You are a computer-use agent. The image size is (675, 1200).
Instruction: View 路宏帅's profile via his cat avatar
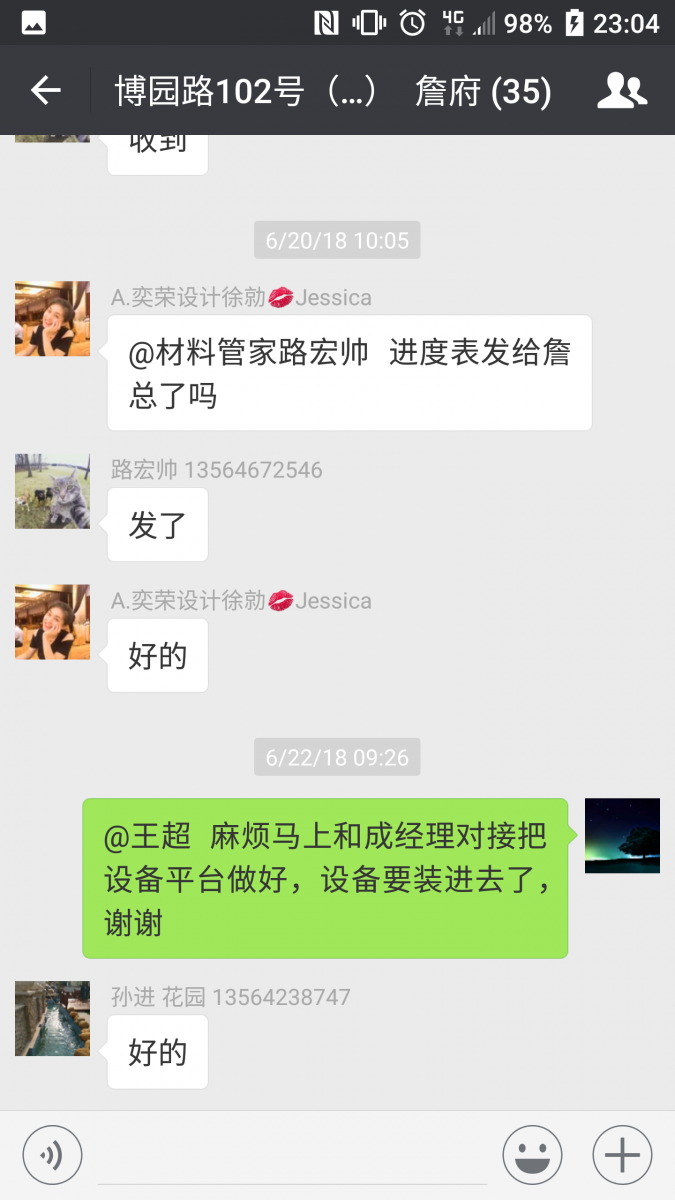pyautogui.click(x=52, y=491)
